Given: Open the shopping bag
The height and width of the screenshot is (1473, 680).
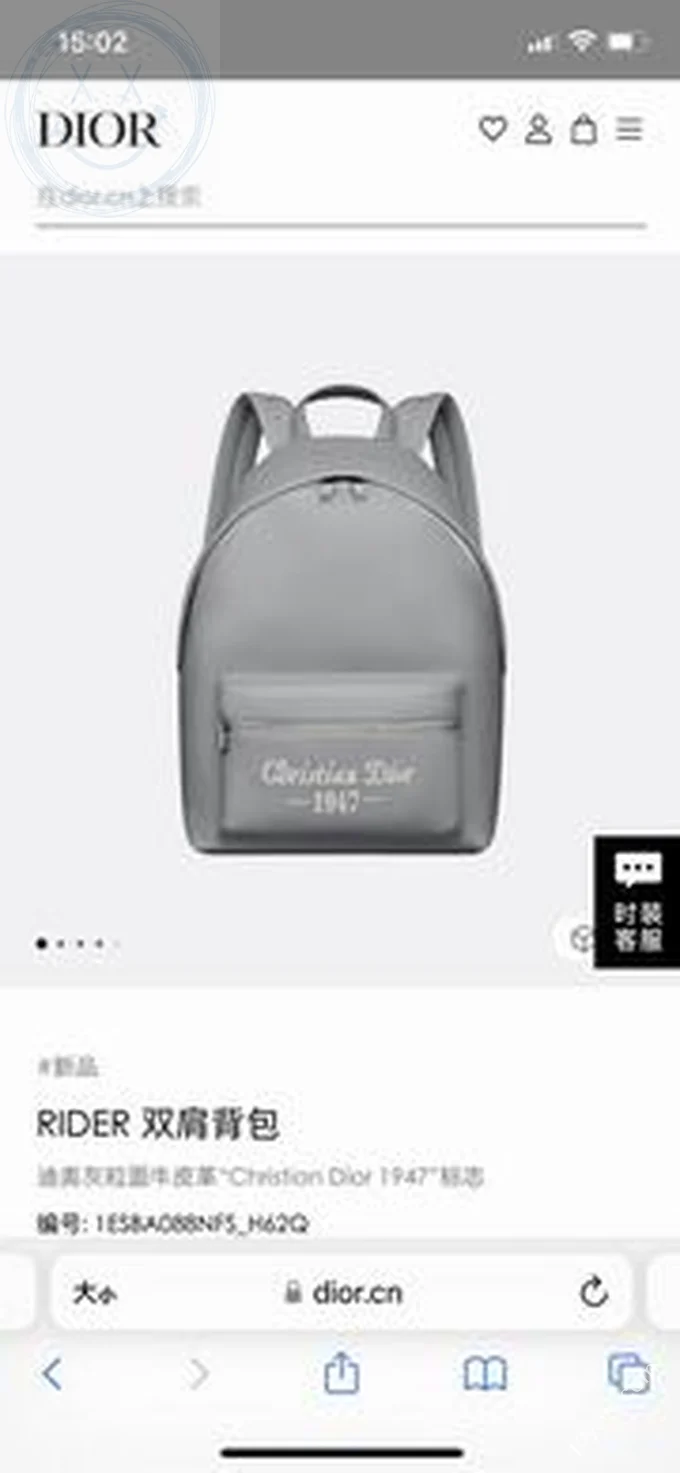Looking at the screenshot, I should point(584,129).
